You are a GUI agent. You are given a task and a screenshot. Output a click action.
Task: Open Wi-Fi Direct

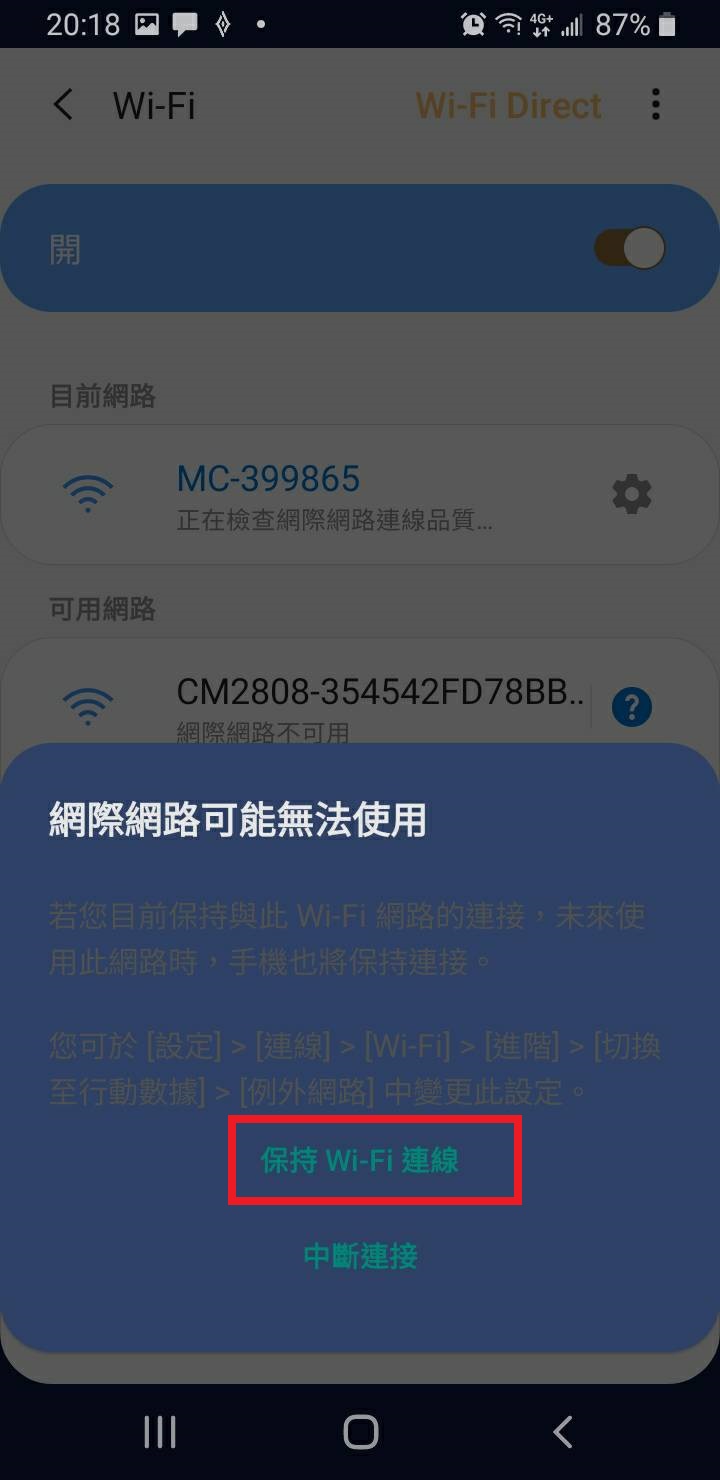coord(508,105)
